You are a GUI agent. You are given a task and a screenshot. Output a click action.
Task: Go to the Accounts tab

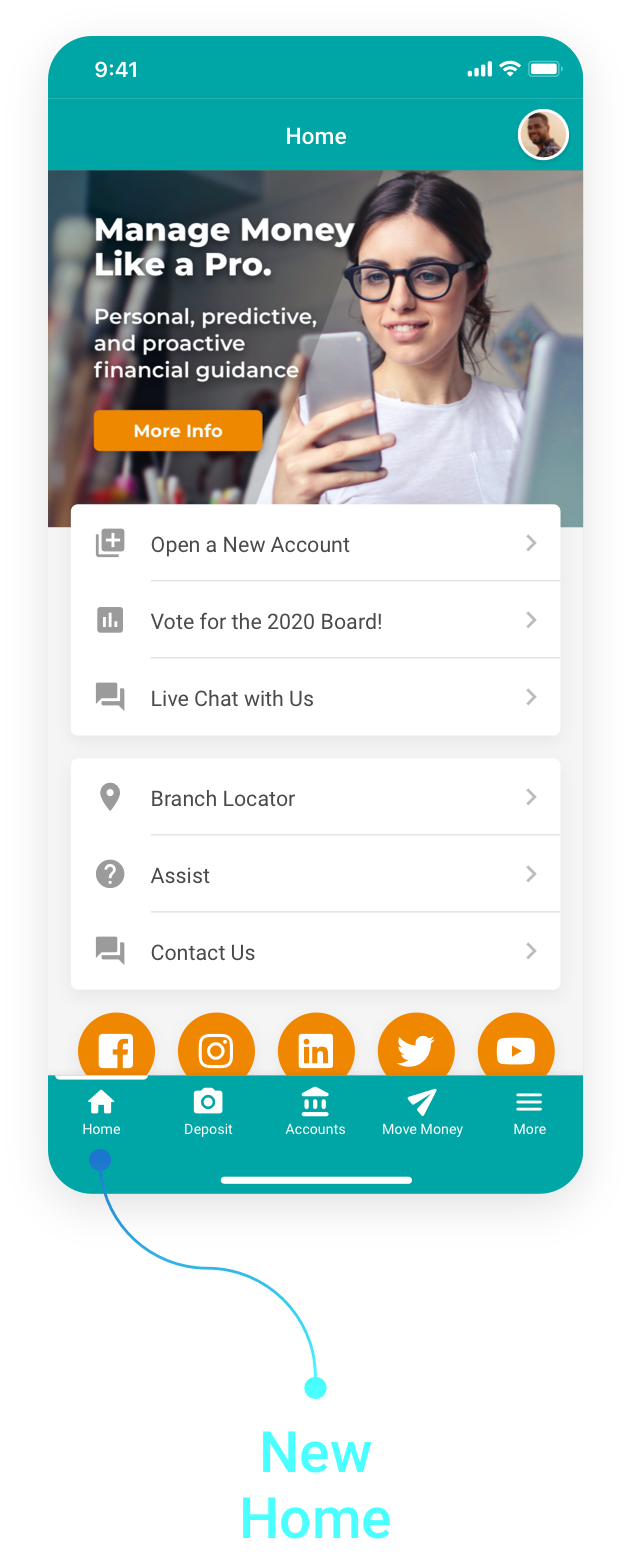tap(315, 1112)
